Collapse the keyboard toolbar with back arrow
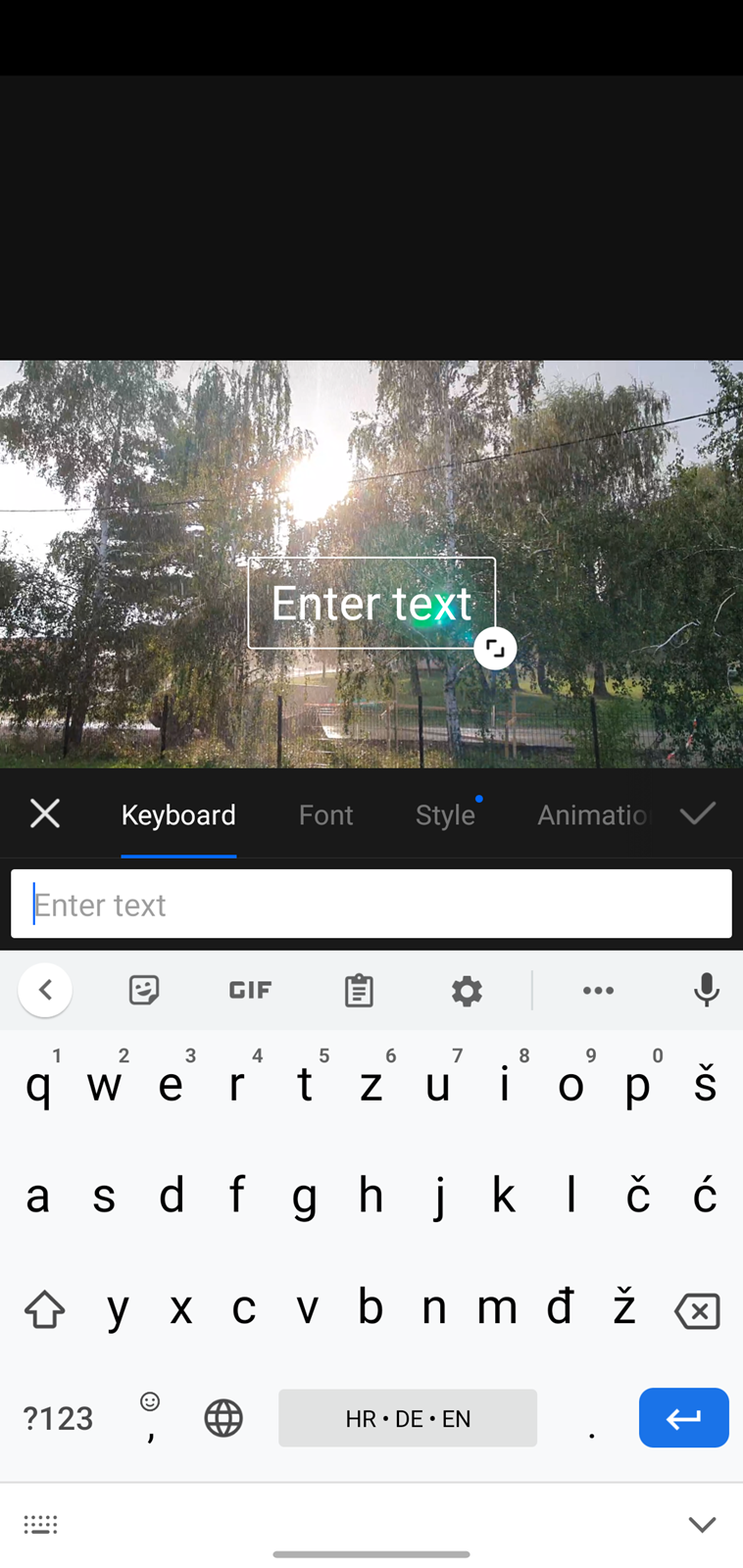 coord(45,990)
